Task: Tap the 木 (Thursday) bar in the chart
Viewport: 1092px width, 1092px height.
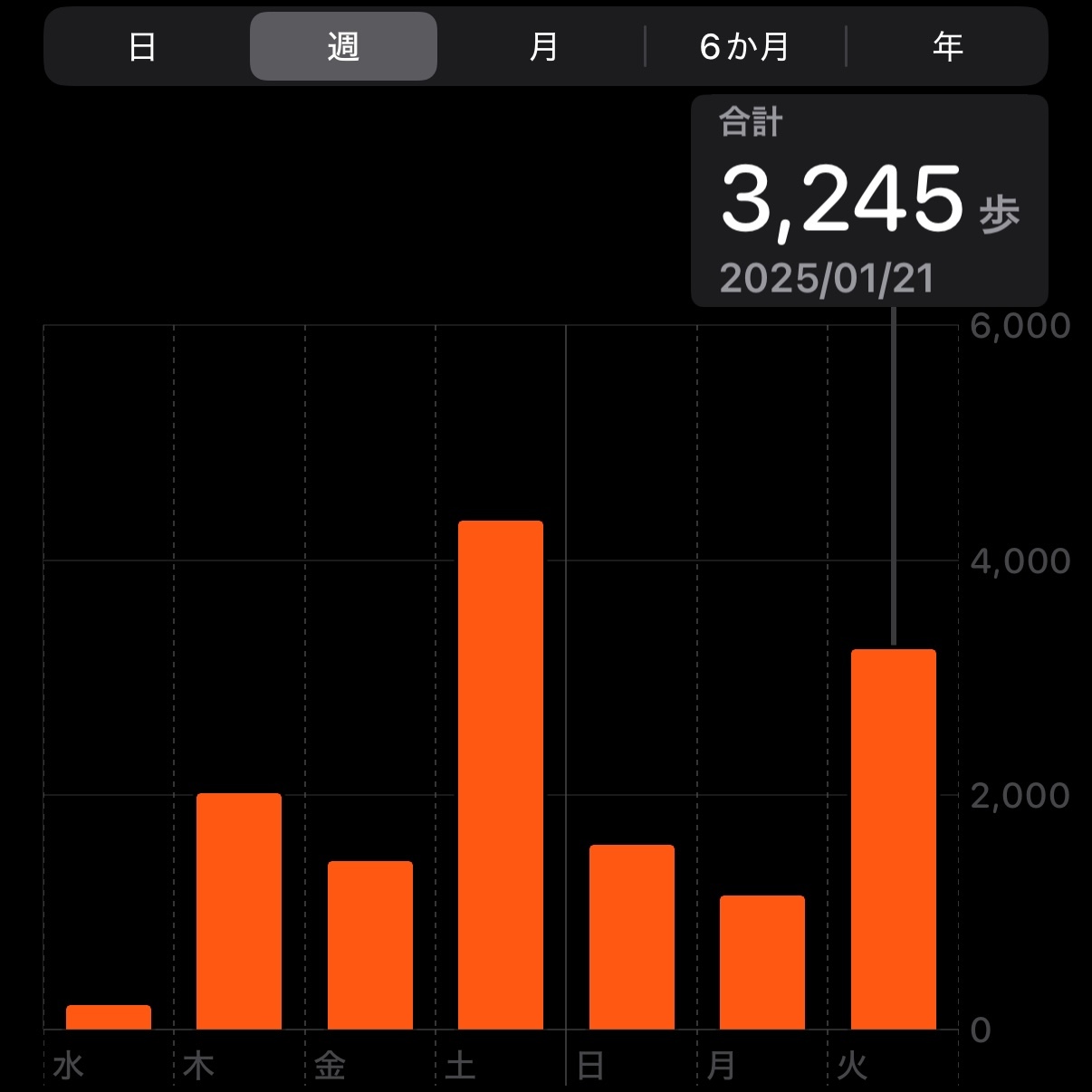Action: (x=239, y=911)
